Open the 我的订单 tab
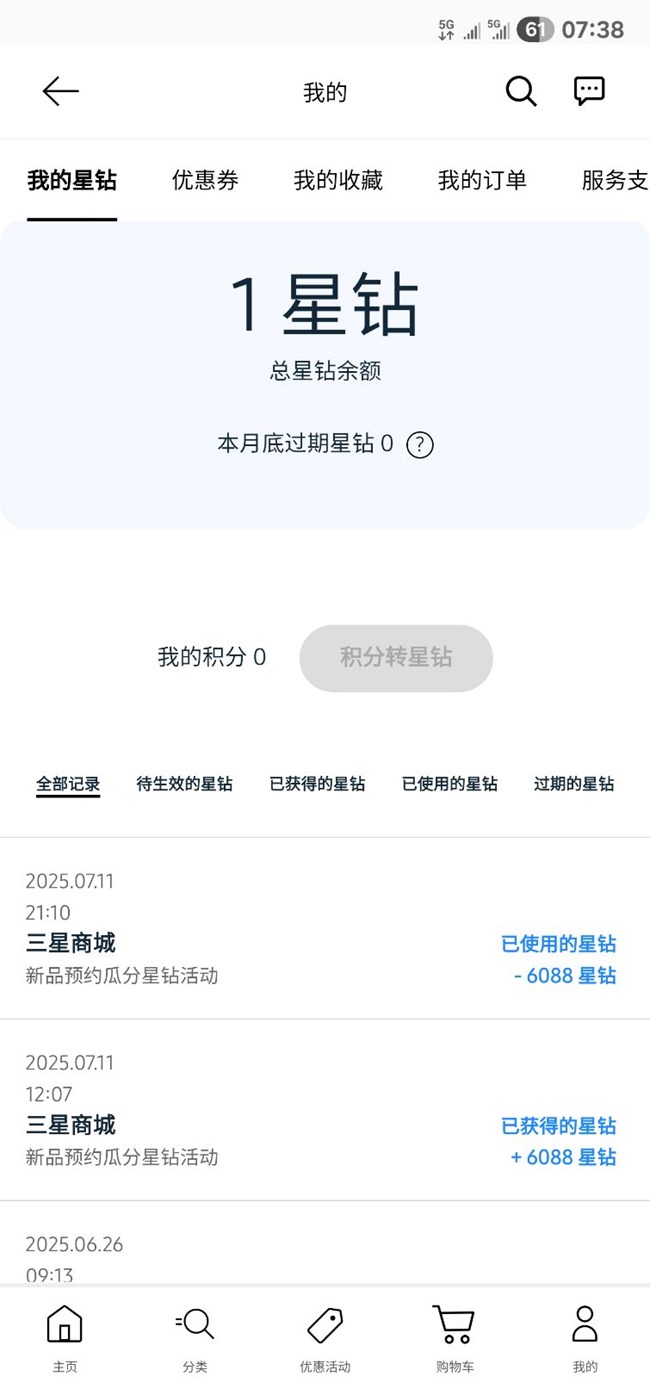The image size is (650, 1395). coord(482,180)
